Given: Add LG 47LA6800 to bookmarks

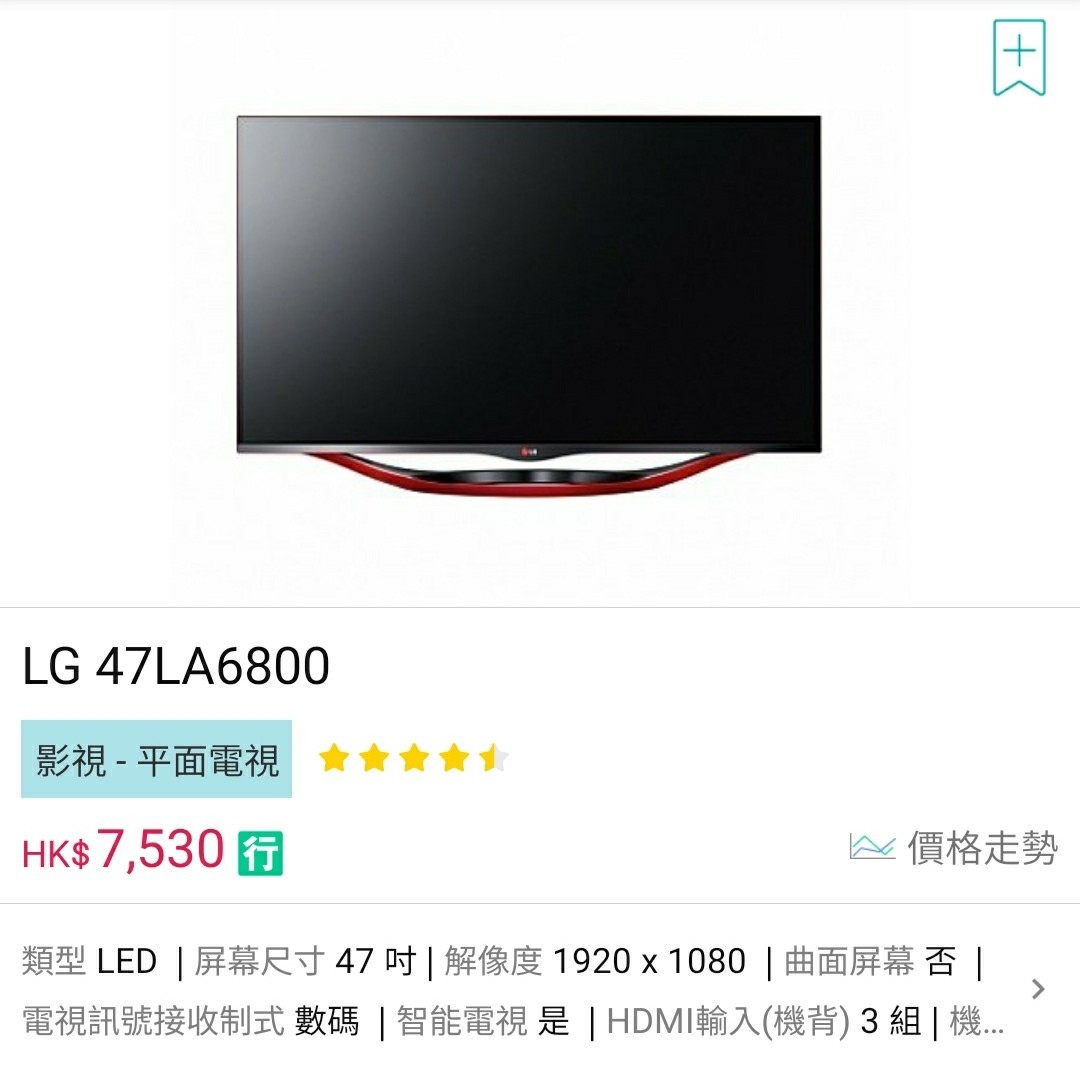Looking at the screenshot, I should pyautogui.click(x=1018, y=57).
